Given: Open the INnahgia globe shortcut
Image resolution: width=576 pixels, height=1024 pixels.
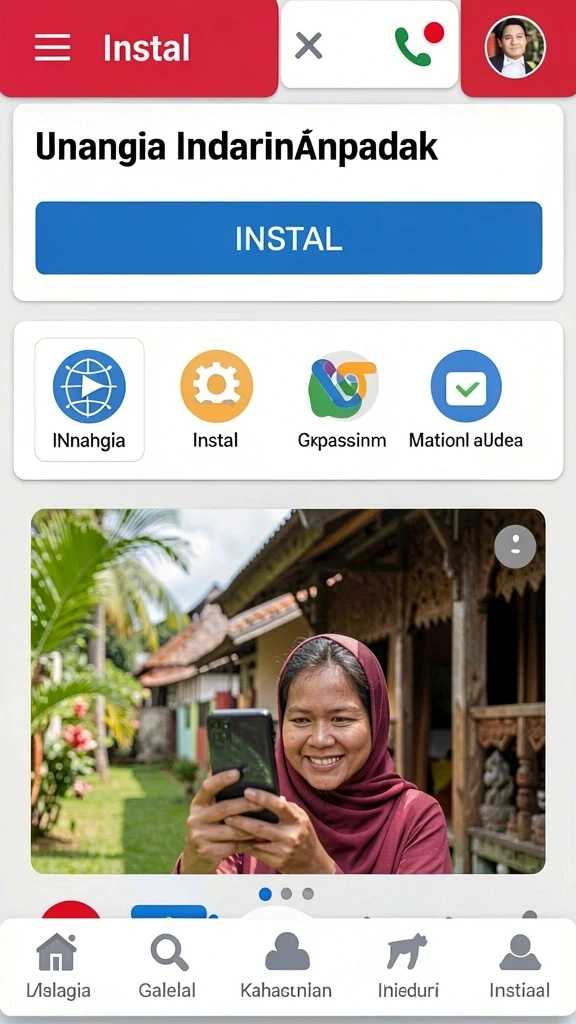Looking at the screenshot, I should (89, 400).
